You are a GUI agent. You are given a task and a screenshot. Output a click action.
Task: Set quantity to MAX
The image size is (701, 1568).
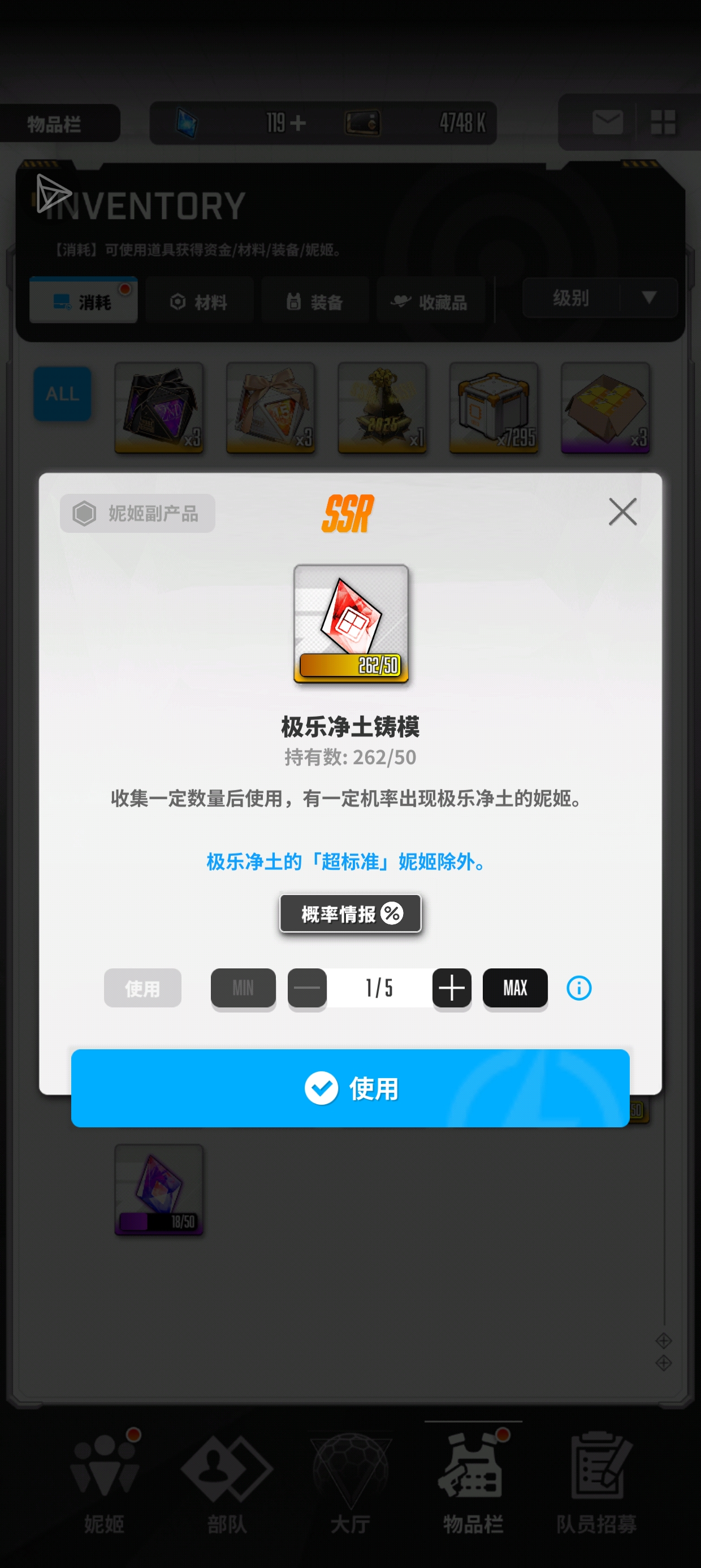click(x=515, y=987)
